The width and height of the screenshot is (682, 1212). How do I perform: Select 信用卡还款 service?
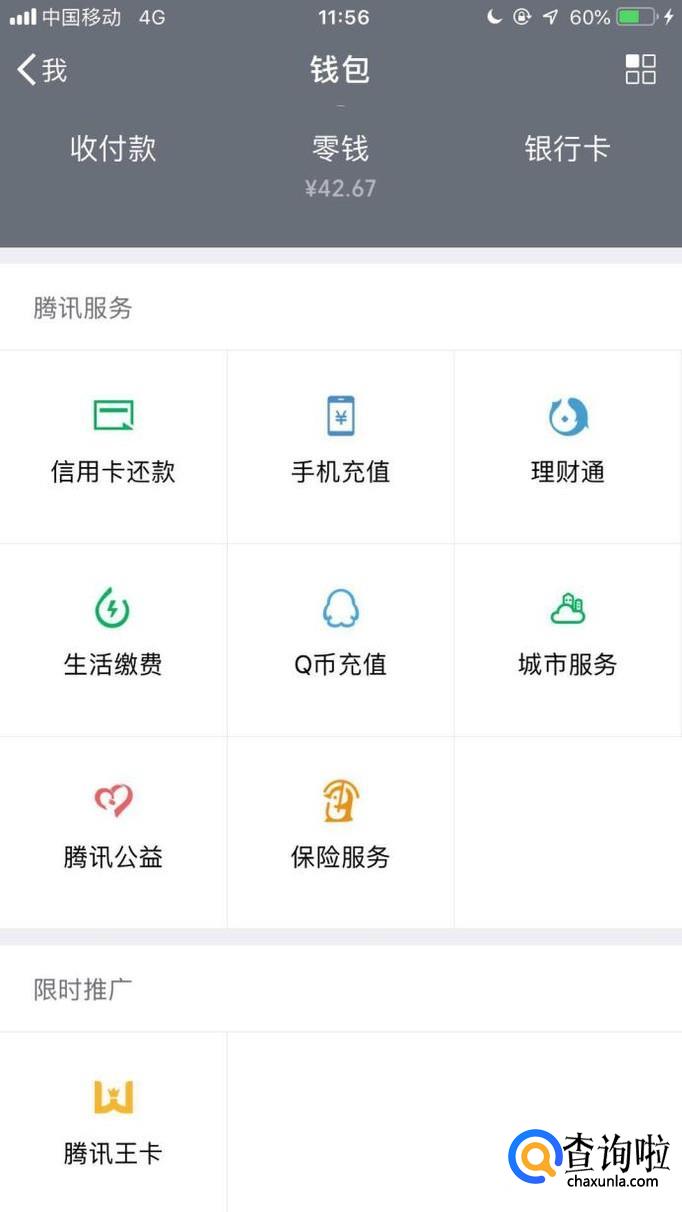(113, 446)
